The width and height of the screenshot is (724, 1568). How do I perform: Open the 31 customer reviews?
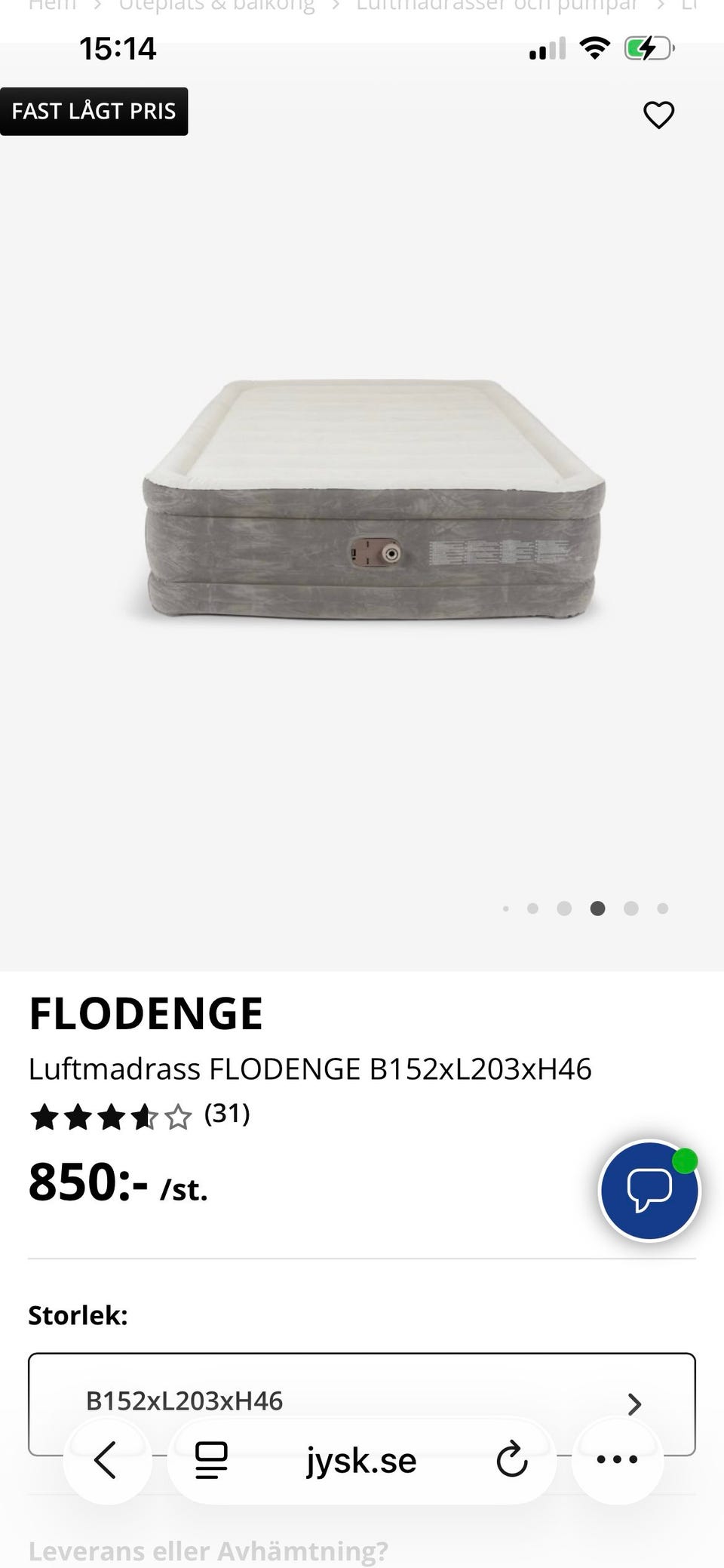[x=227, y=1114]
